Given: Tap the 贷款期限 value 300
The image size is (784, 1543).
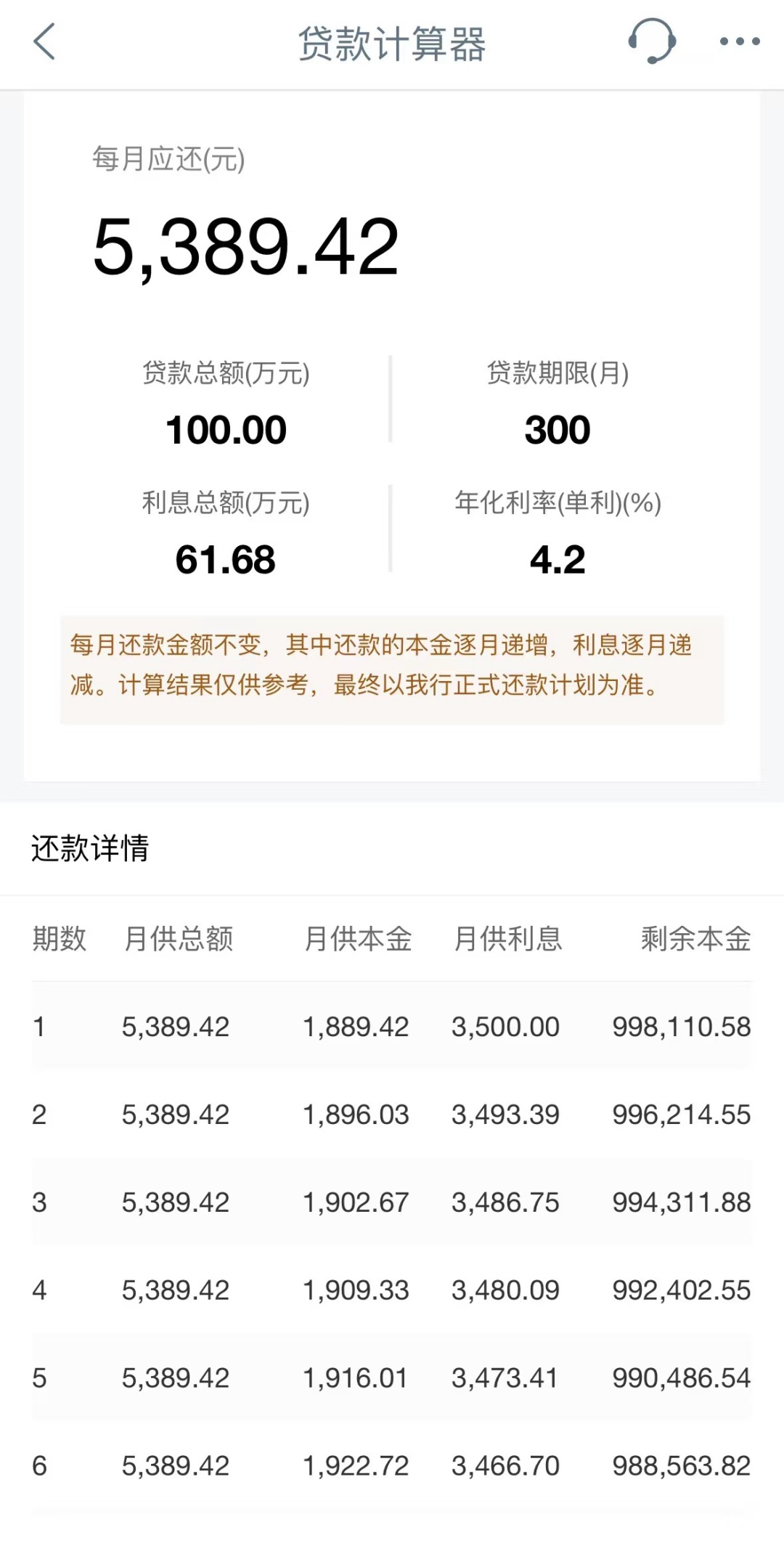Looking at the screenshot, I should tap(557, 428).
